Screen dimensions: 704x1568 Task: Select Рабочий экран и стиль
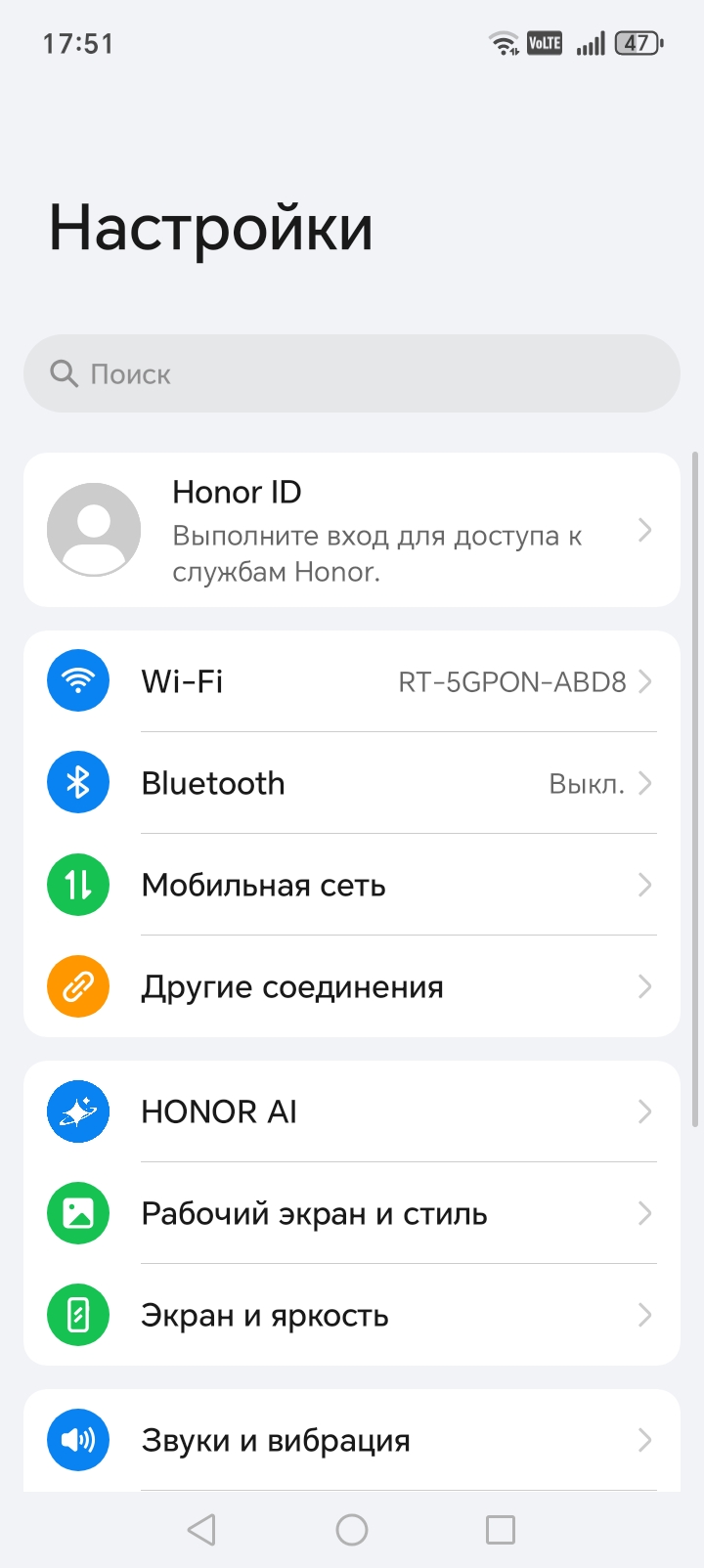352,1213
